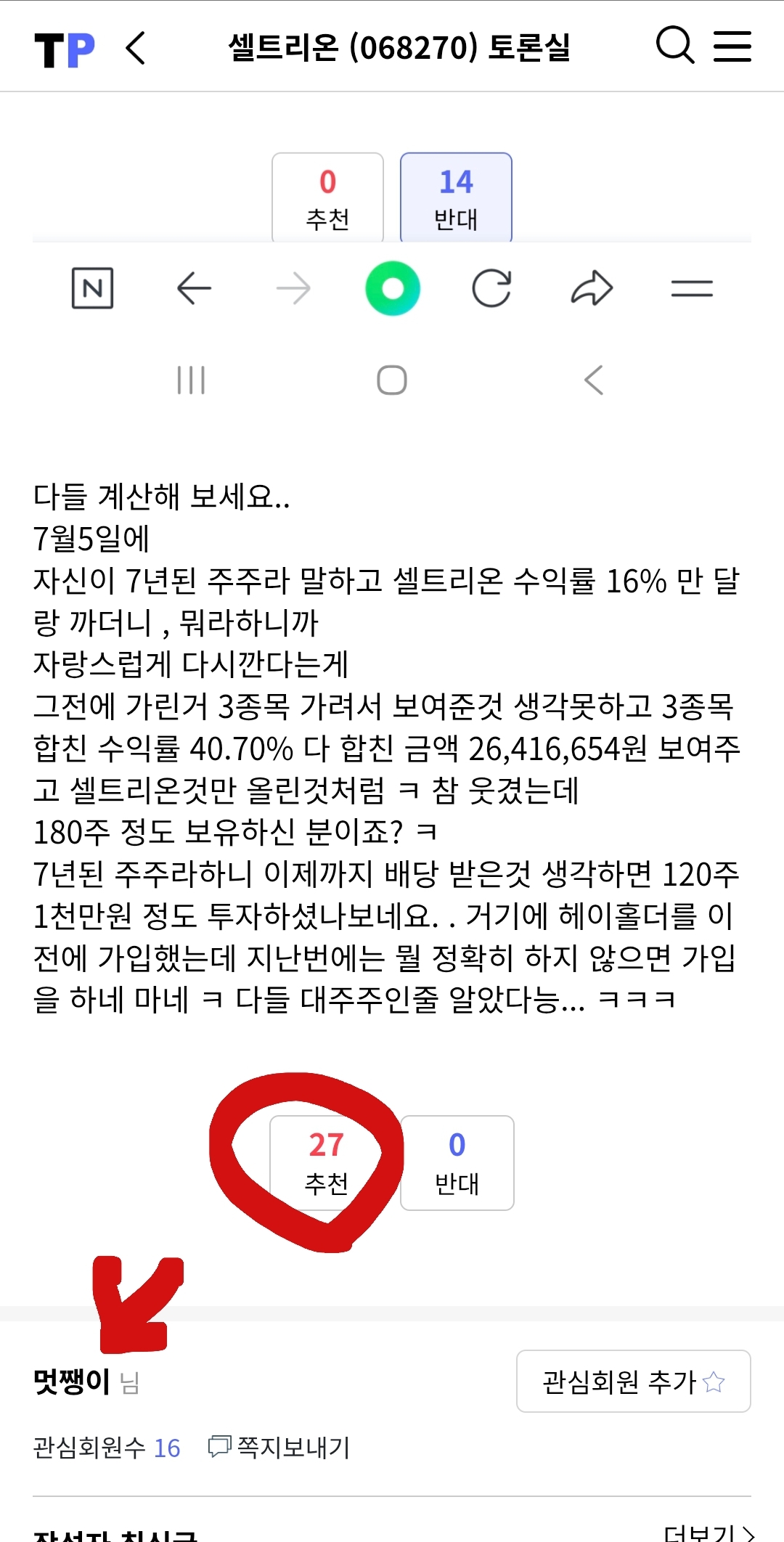Tap the TP logo to go home

65,49
